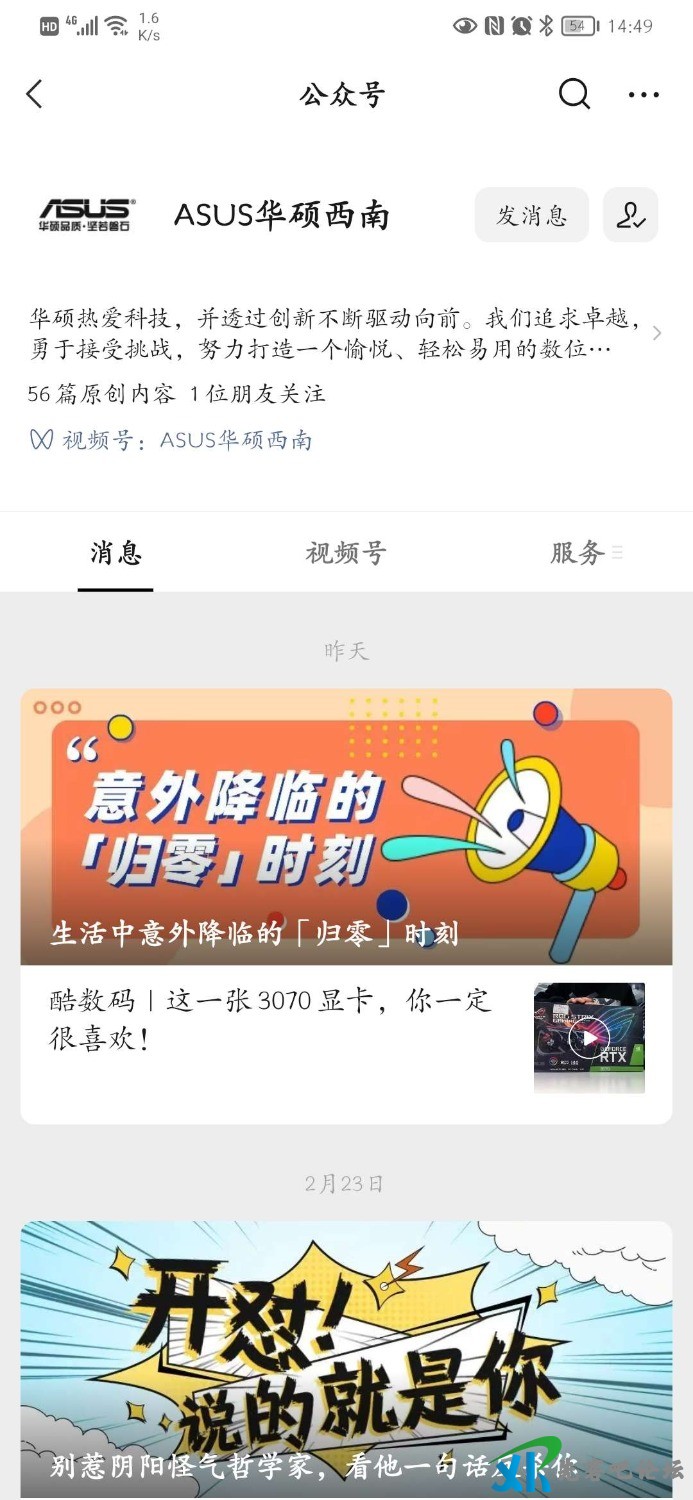Open article 生活中意外降临的「归零」时刻

coord(346,826)
